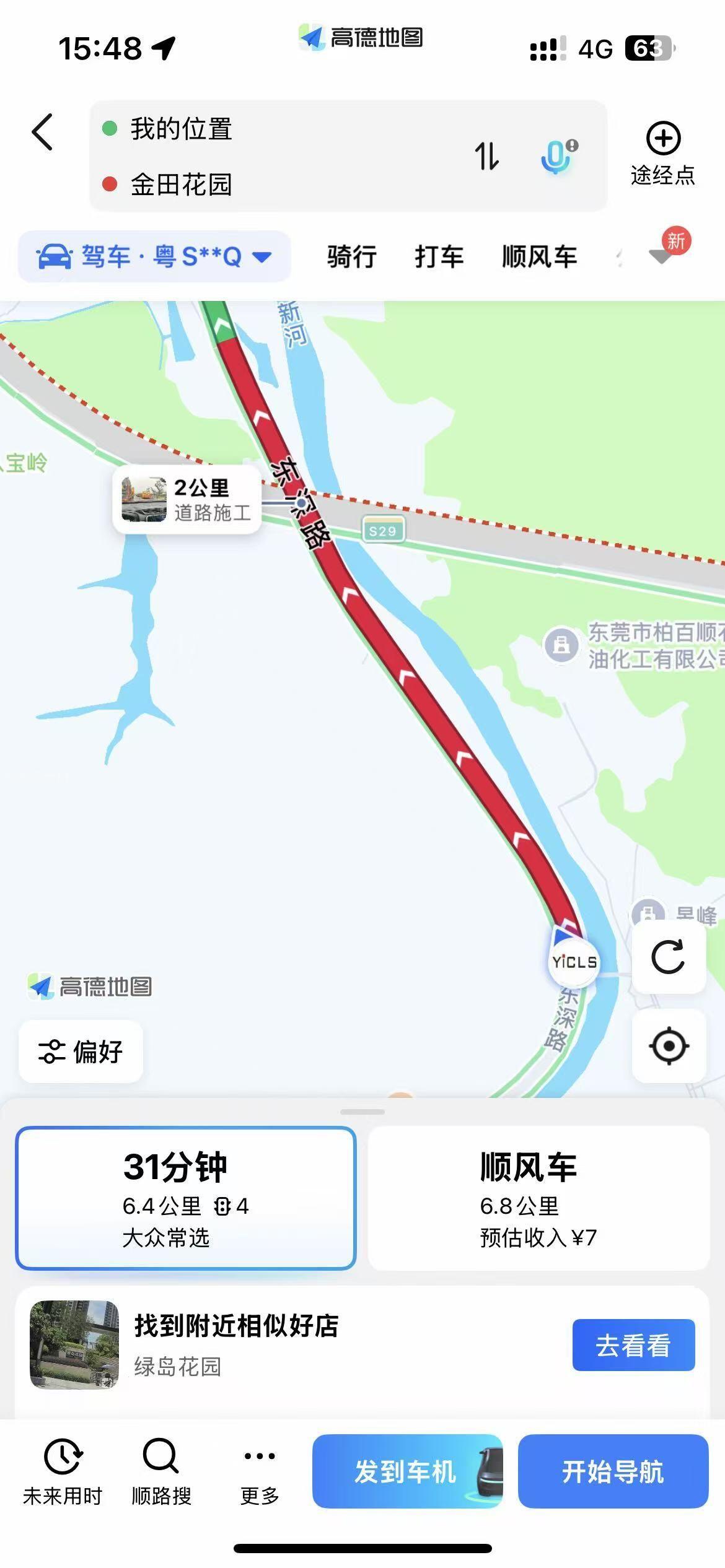Go back with the top-left arrow
725x1568 pixels.
coord(42,132)
